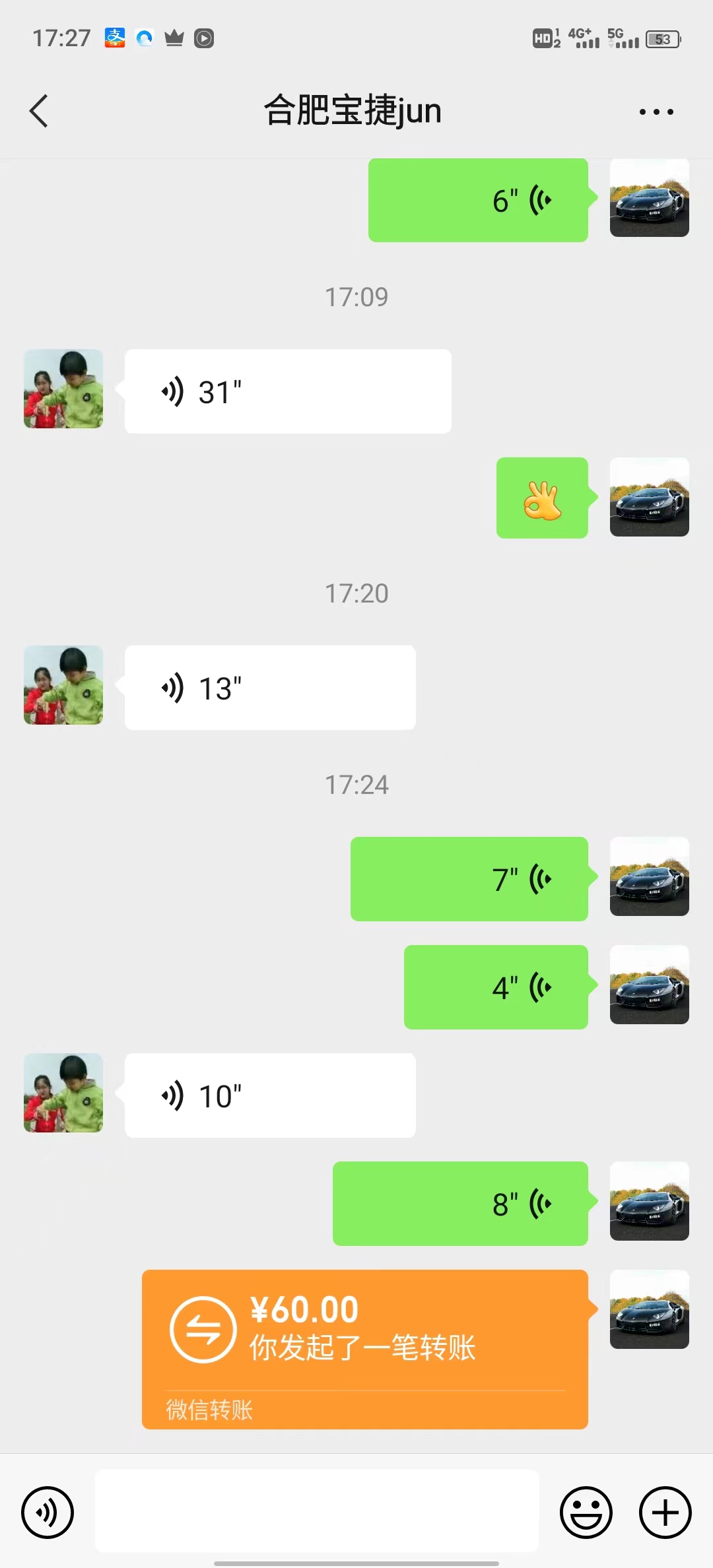713x1568 pixels.
Task: Play the sent 7-second voice message
Action: pos(469,879)
